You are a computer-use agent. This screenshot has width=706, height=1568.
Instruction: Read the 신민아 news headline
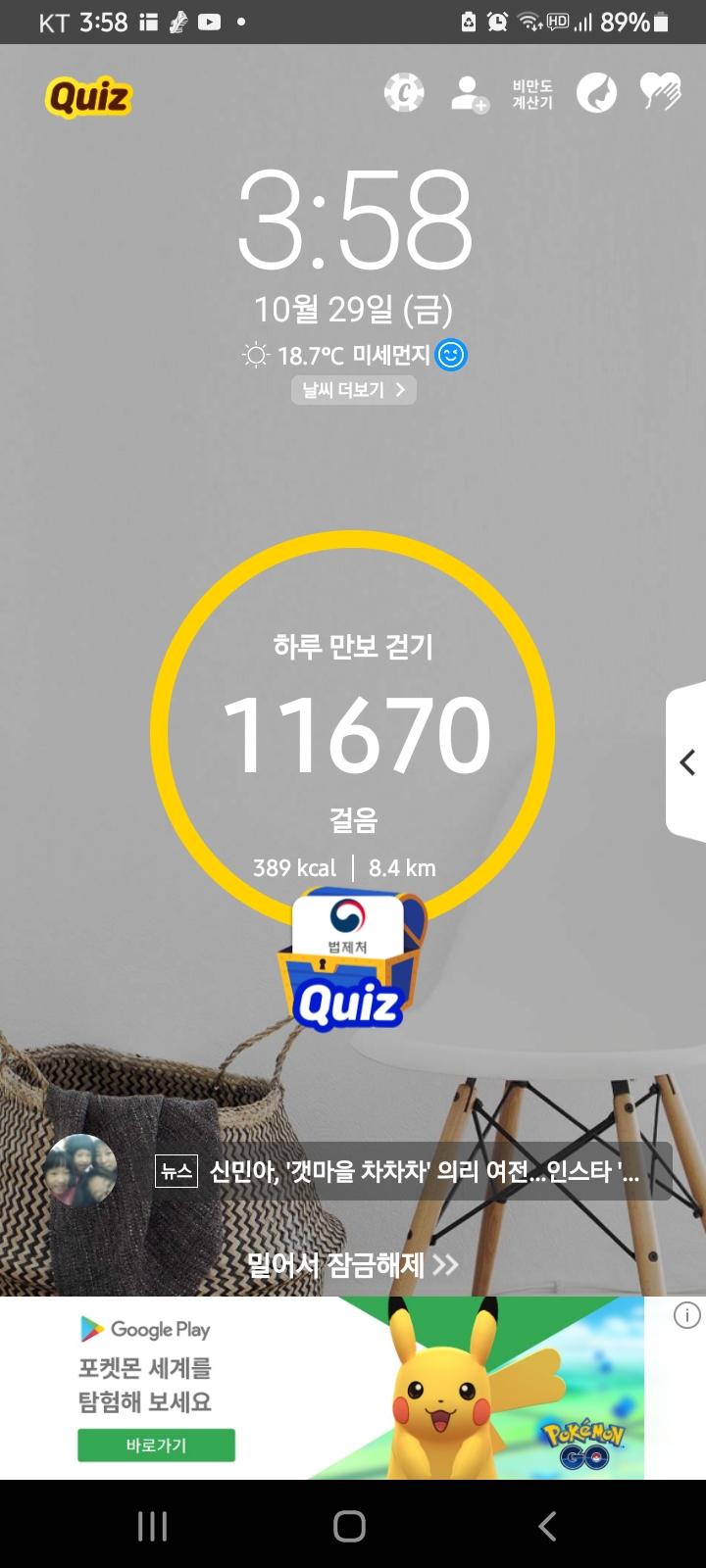coord(424,1171)
